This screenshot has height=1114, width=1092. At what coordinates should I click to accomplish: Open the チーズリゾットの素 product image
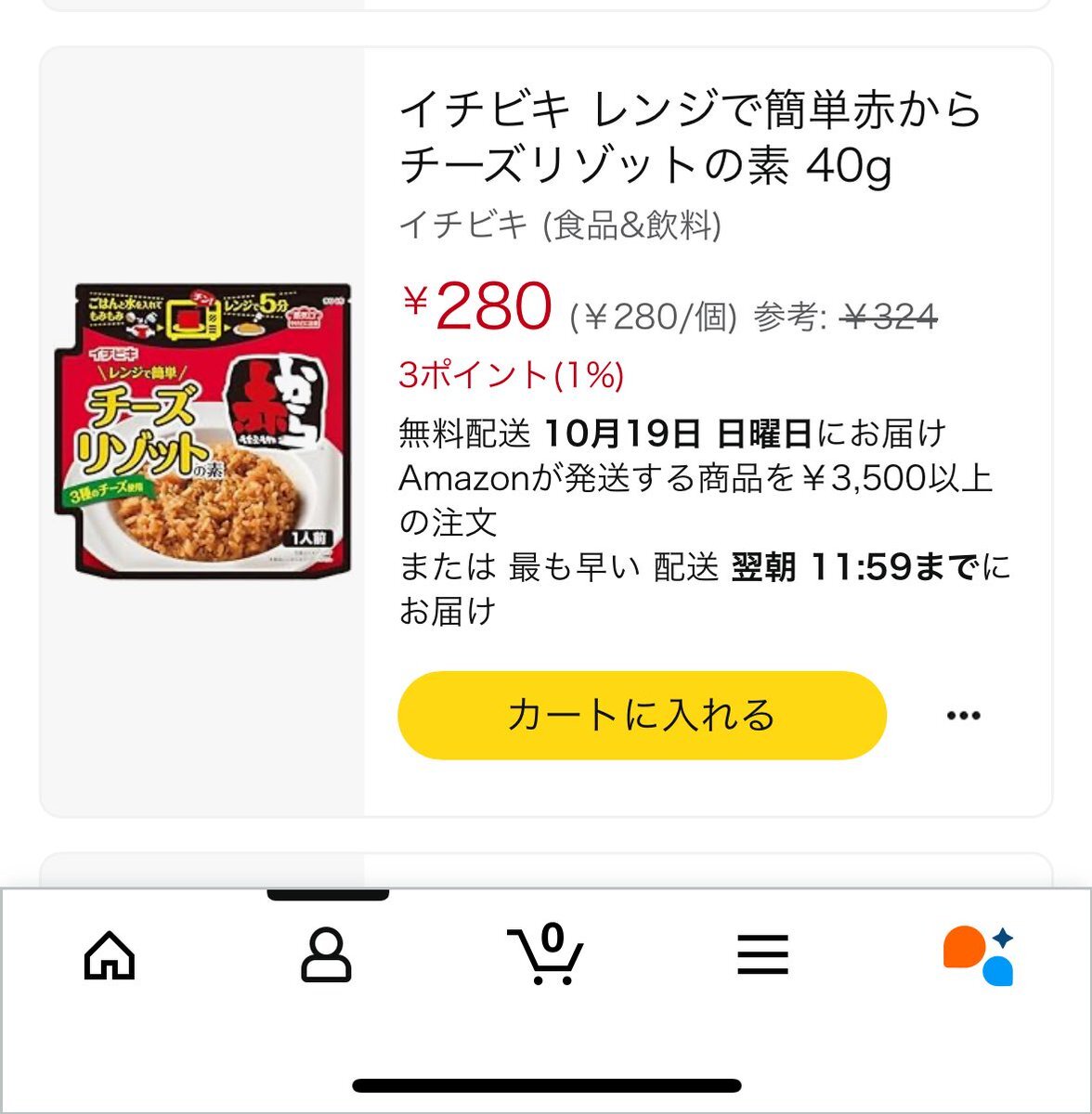(x=202, y=430)
